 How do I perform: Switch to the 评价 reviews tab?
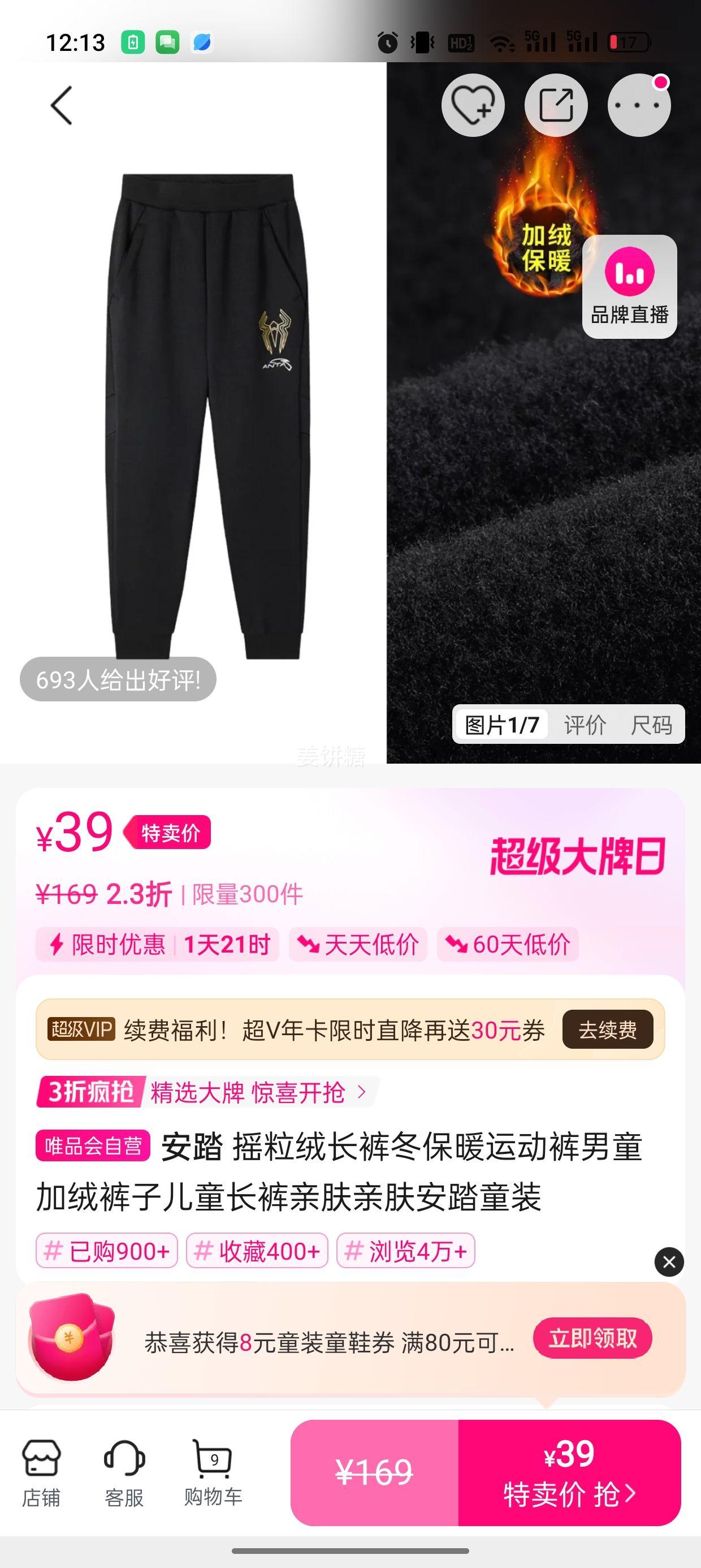585,725
